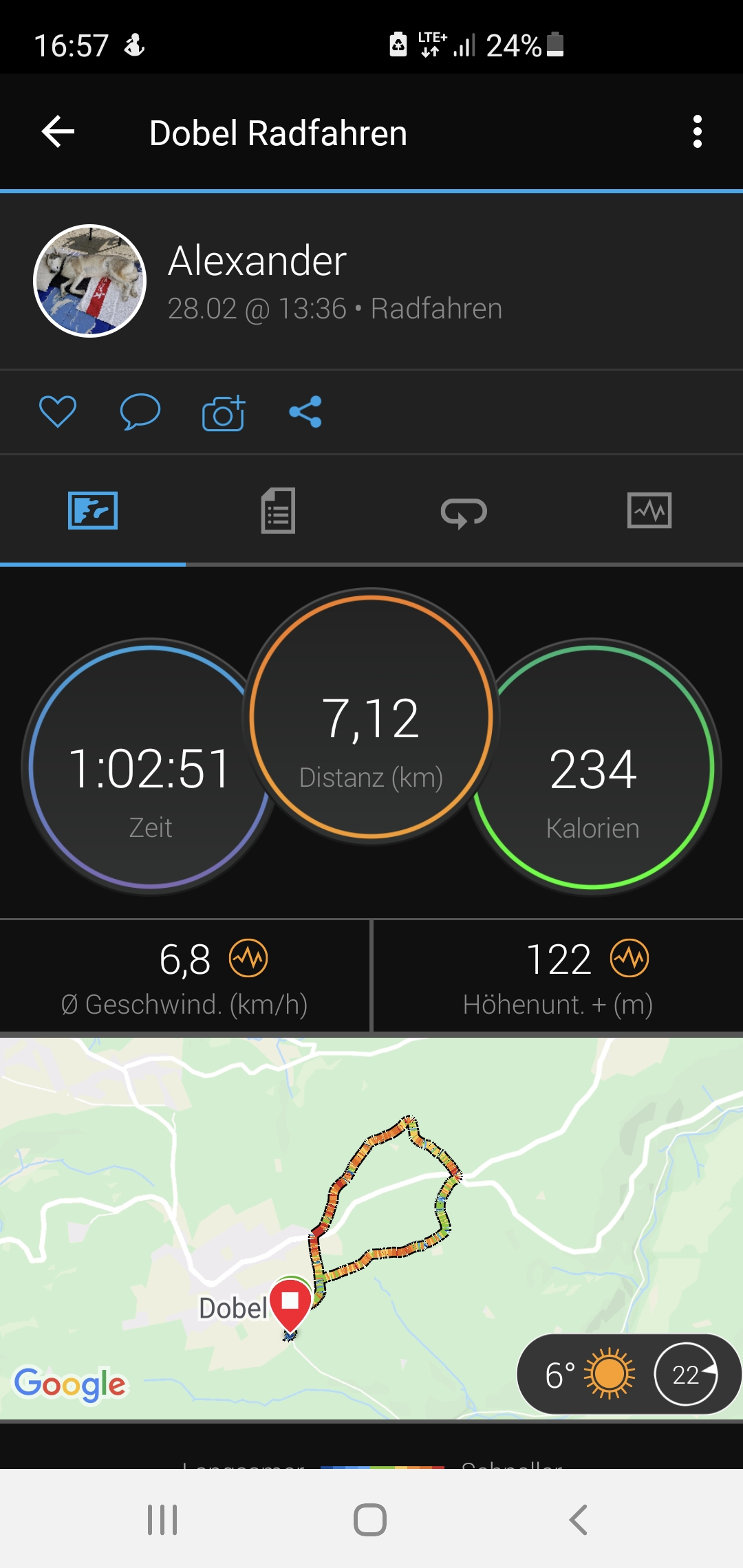Switch to the statistics list tab

(279, 511)
